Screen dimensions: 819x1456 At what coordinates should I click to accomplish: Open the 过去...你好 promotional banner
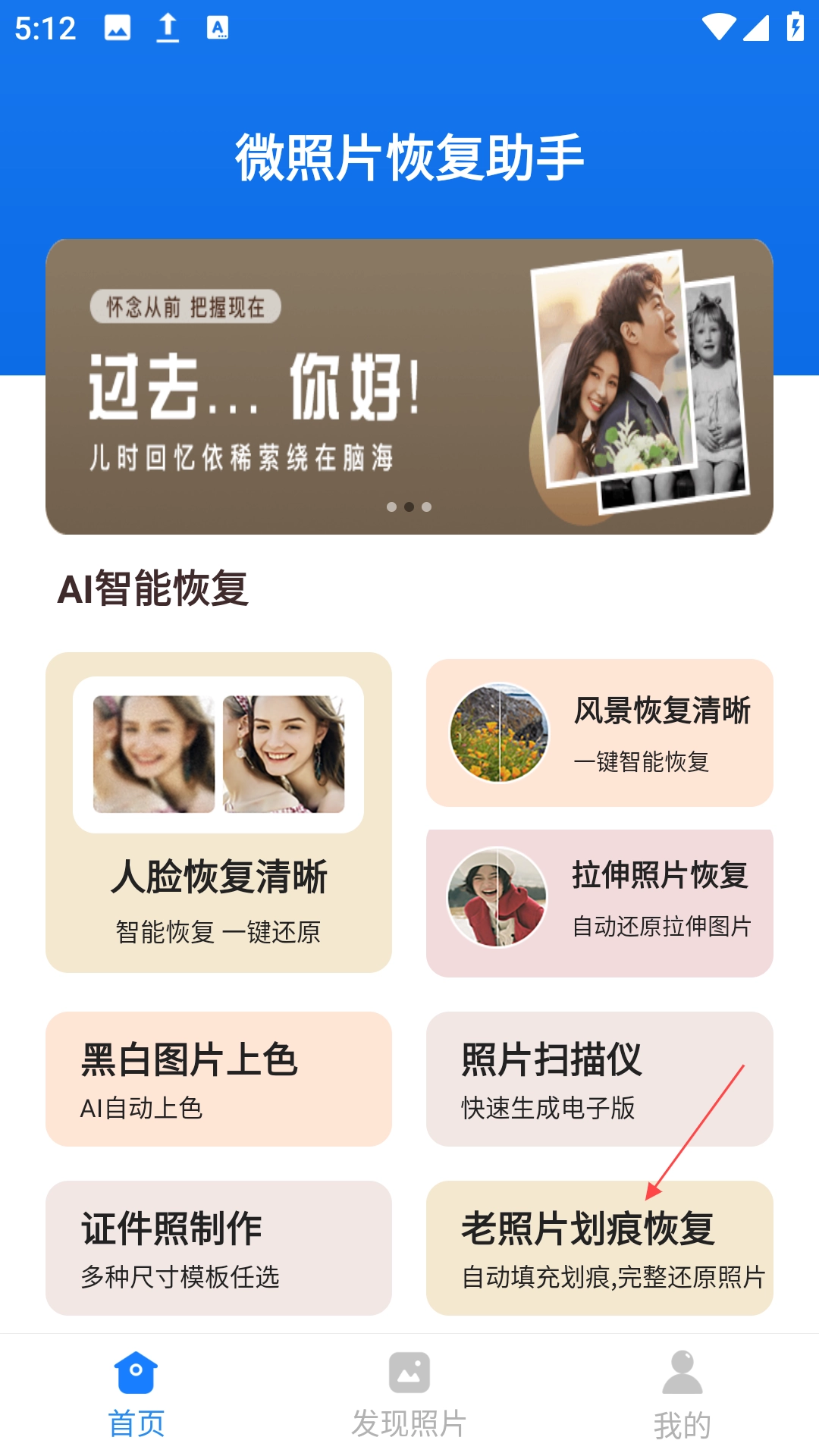(x=409, y=387)
